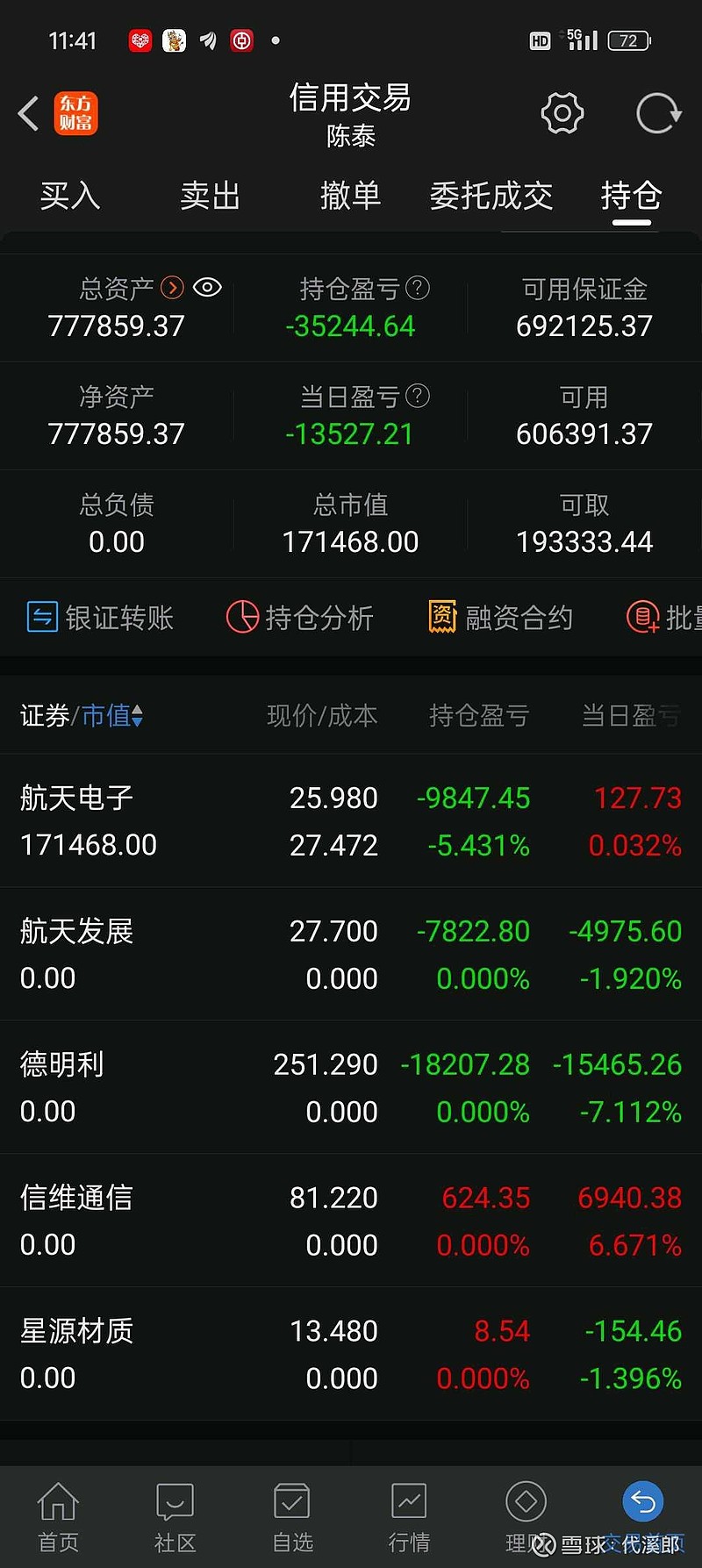
Task: Expand total assets details via orange arrow
Action: click(x=172, y=288)
